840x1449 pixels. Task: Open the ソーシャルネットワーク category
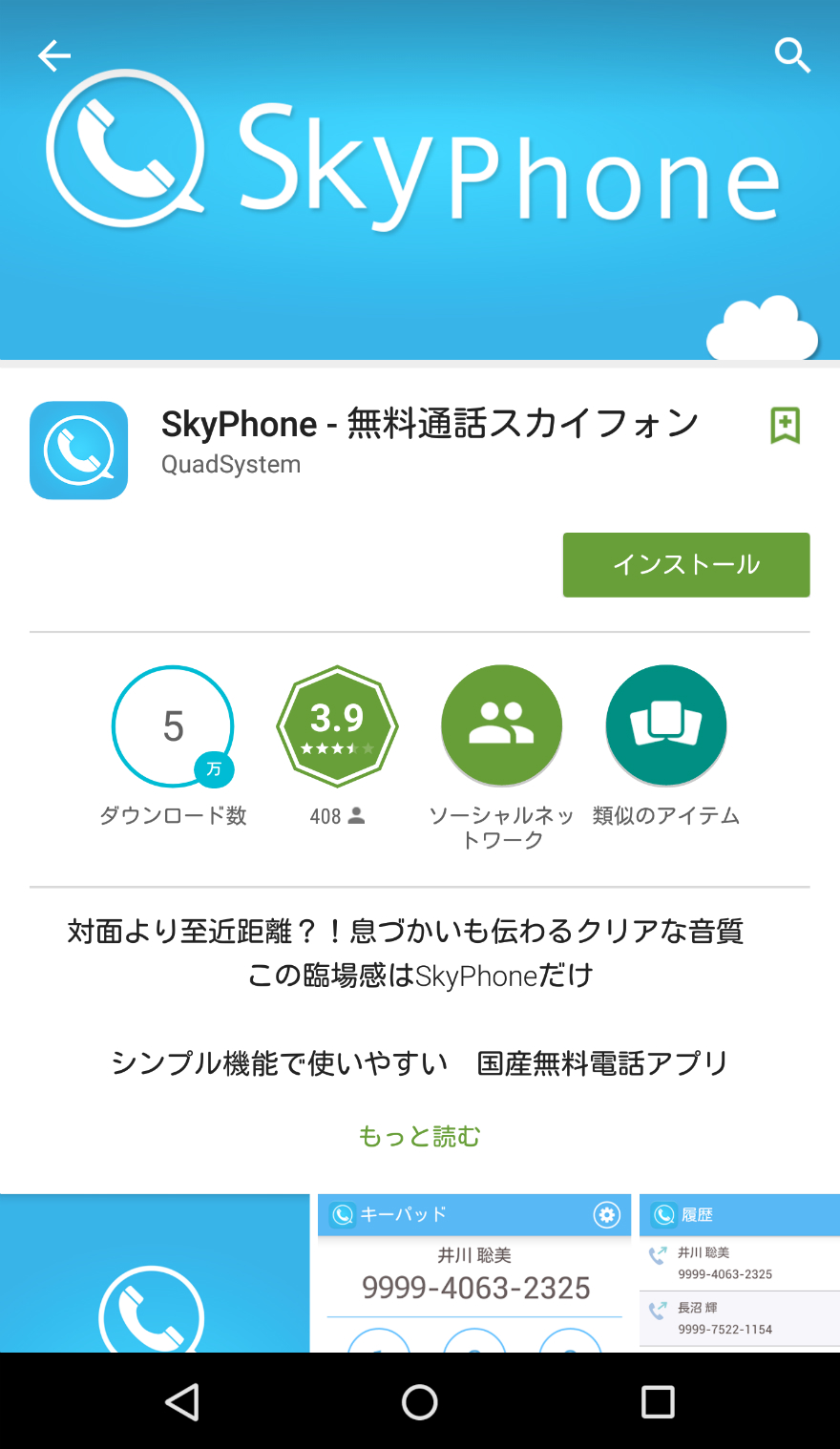[x=501, y=727]
